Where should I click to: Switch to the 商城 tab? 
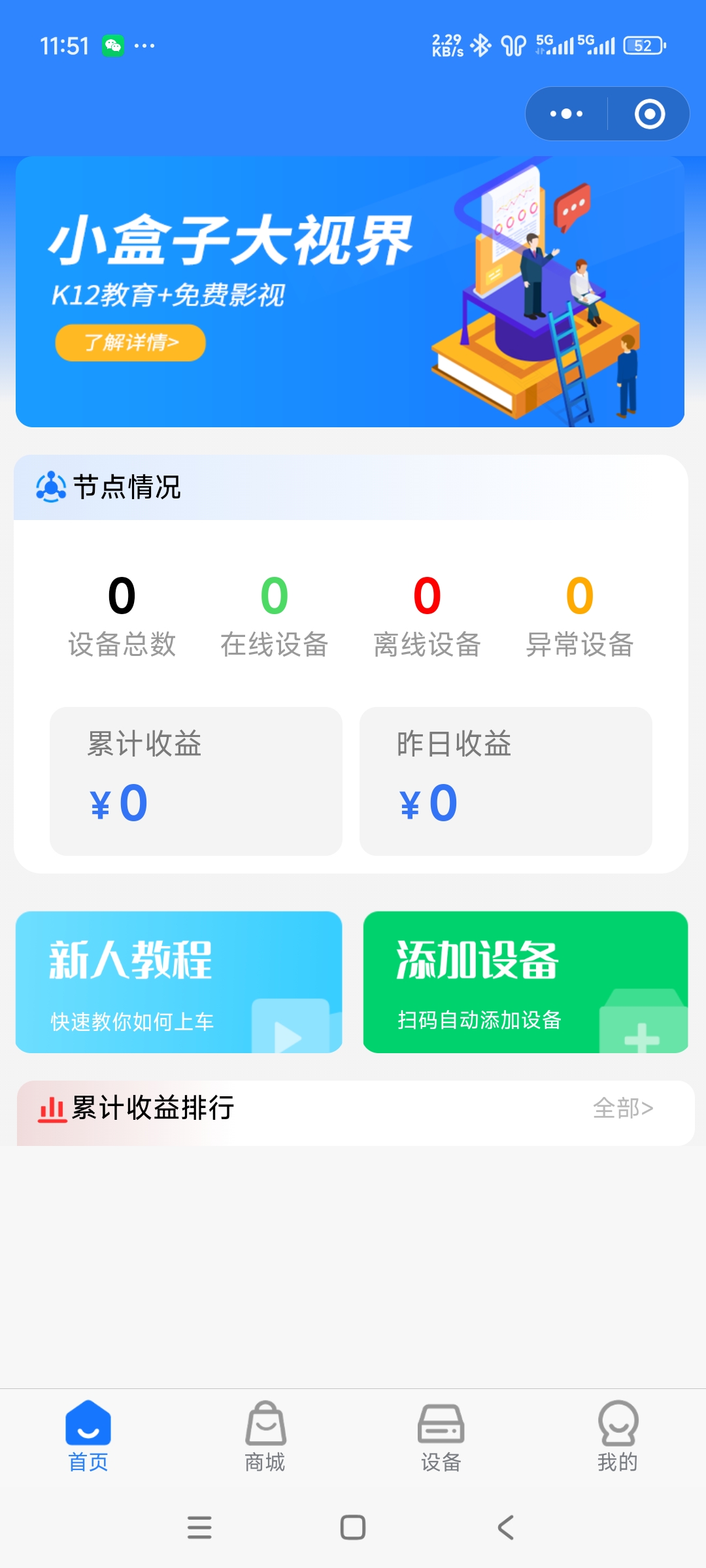(265, 1436)
